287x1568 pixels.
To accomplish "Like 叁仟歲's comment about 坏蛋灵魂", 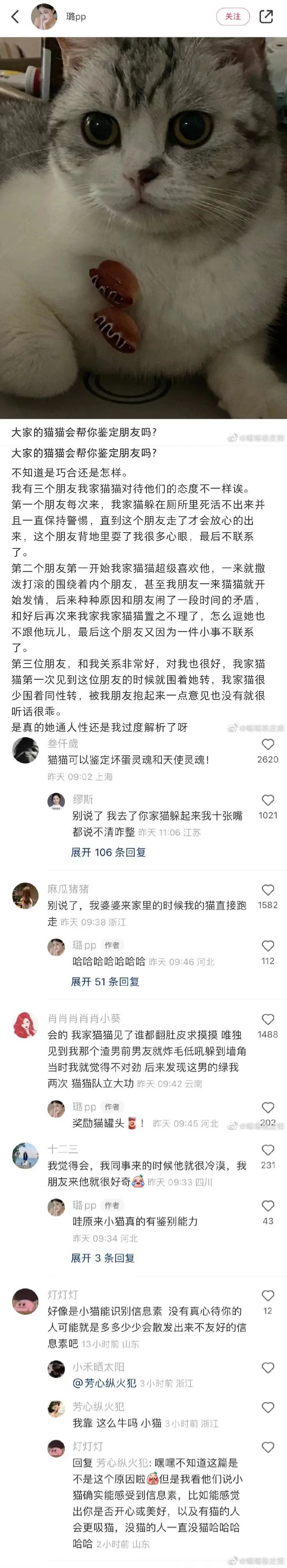I will pyautogui.click(x=267, y=745).
